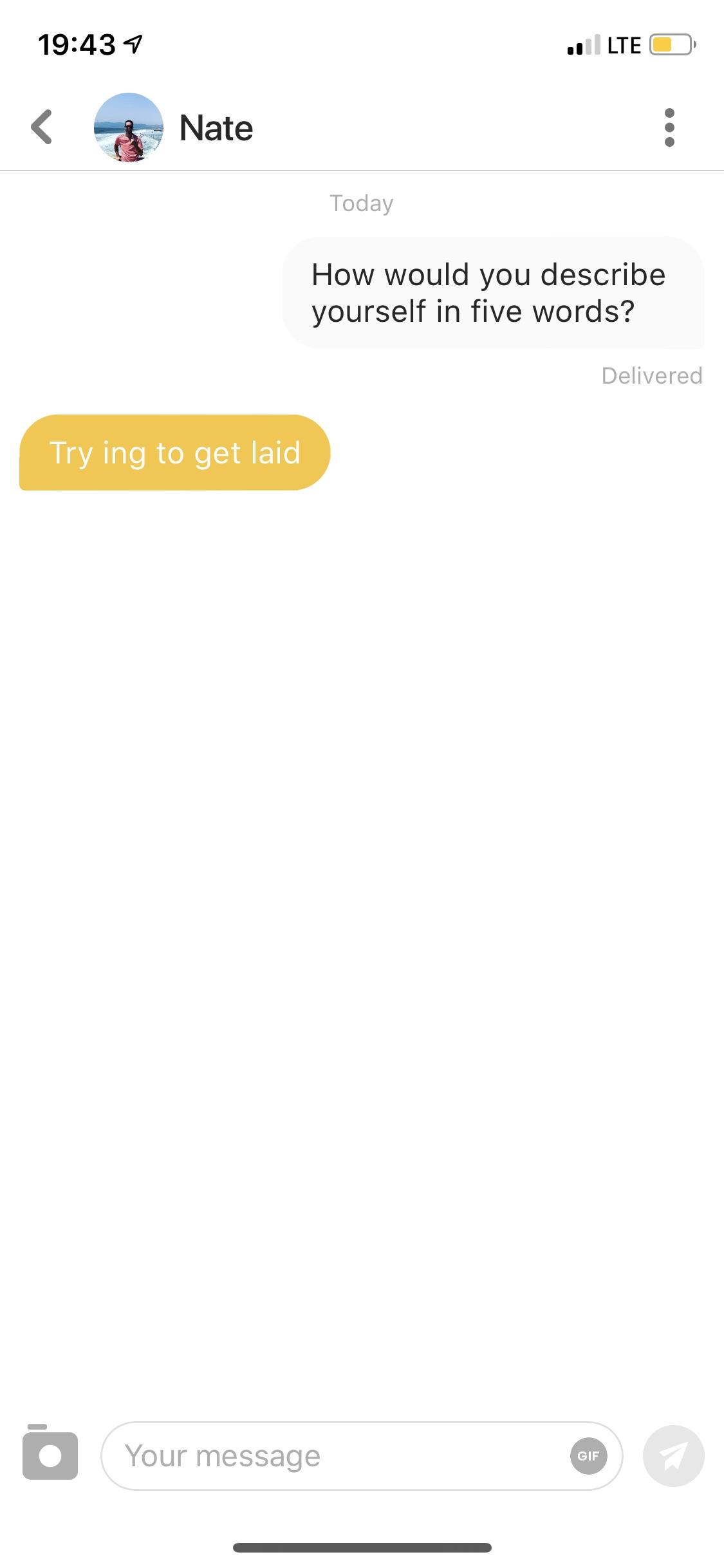Open the GIF picker
This screenshot has height=1568, width=724.
point(589,1456)
